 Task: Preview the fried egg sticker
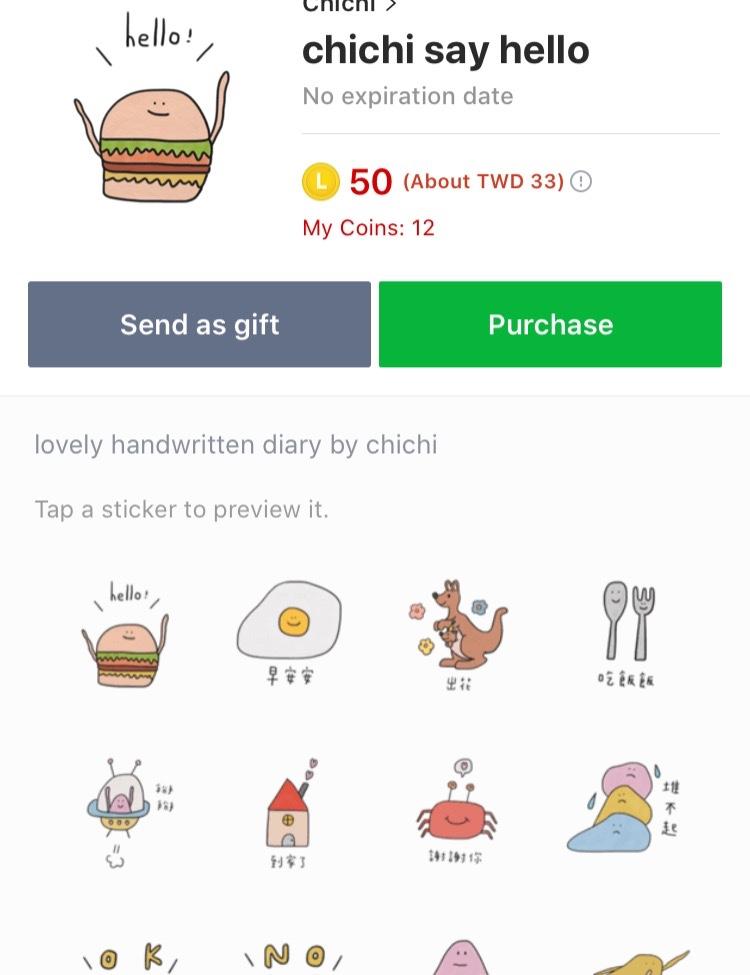[289, 632]
